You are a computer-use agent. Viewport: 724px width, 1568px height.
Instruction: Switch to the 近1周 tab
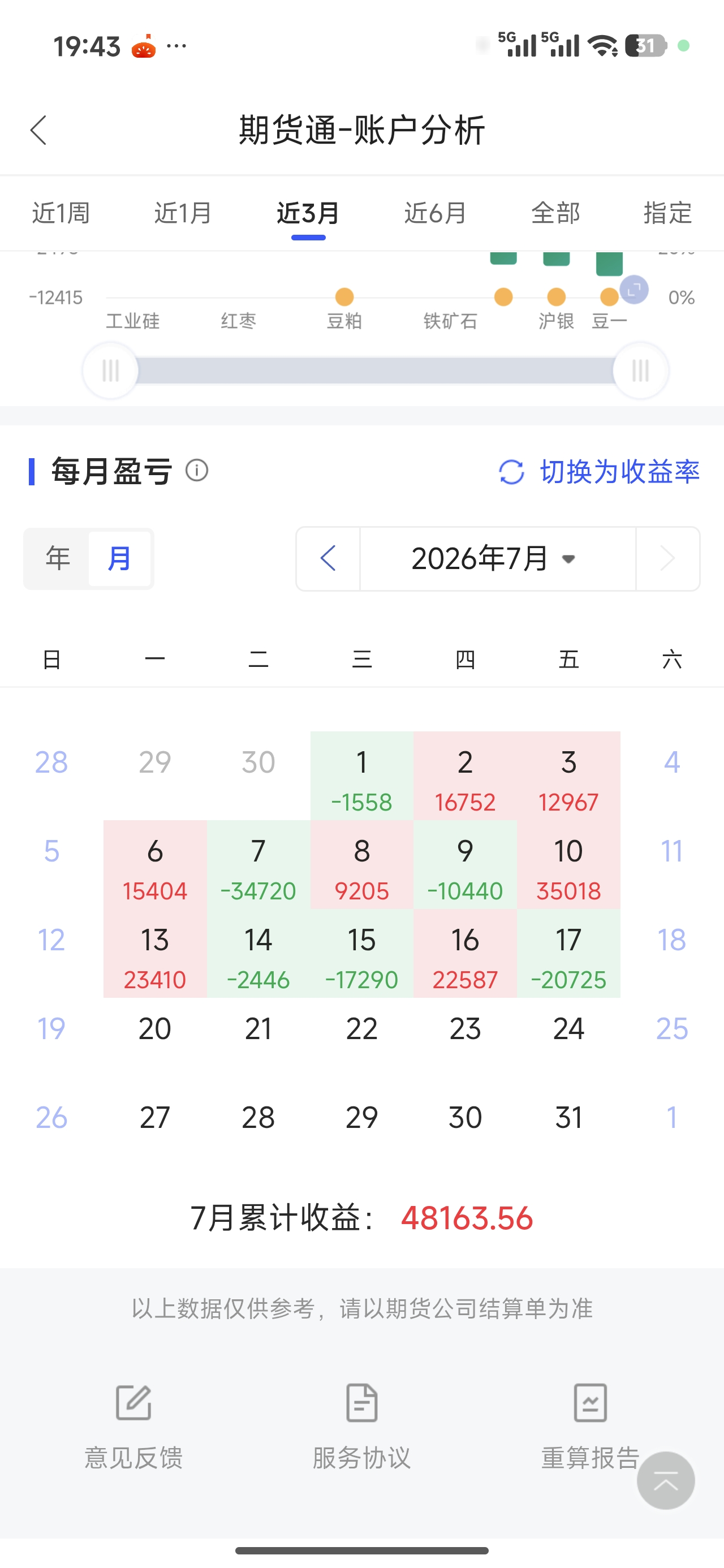[61, 213]
